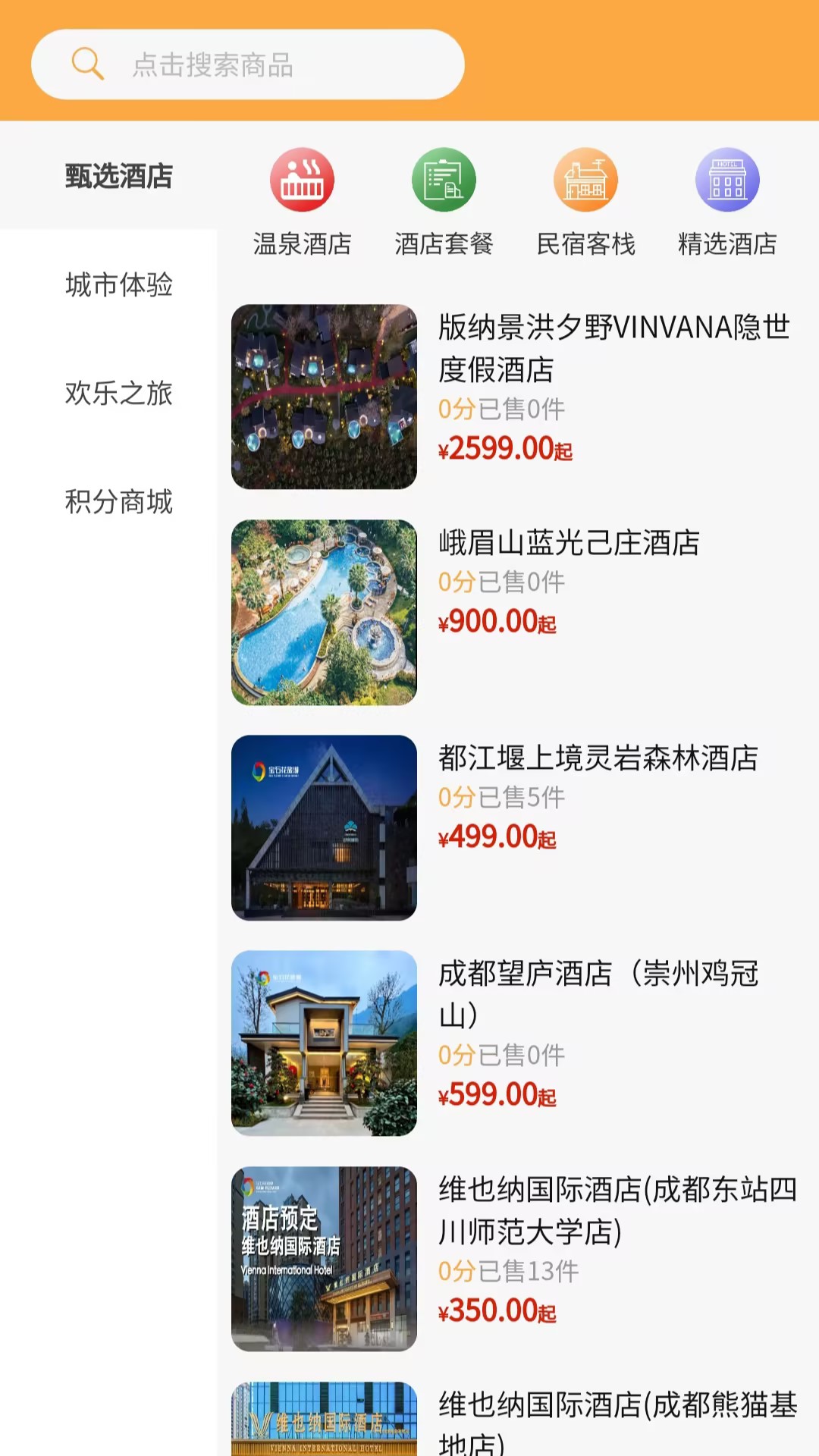Select the 甄选酒店 category
The image size is (819, 1456).
118,176
